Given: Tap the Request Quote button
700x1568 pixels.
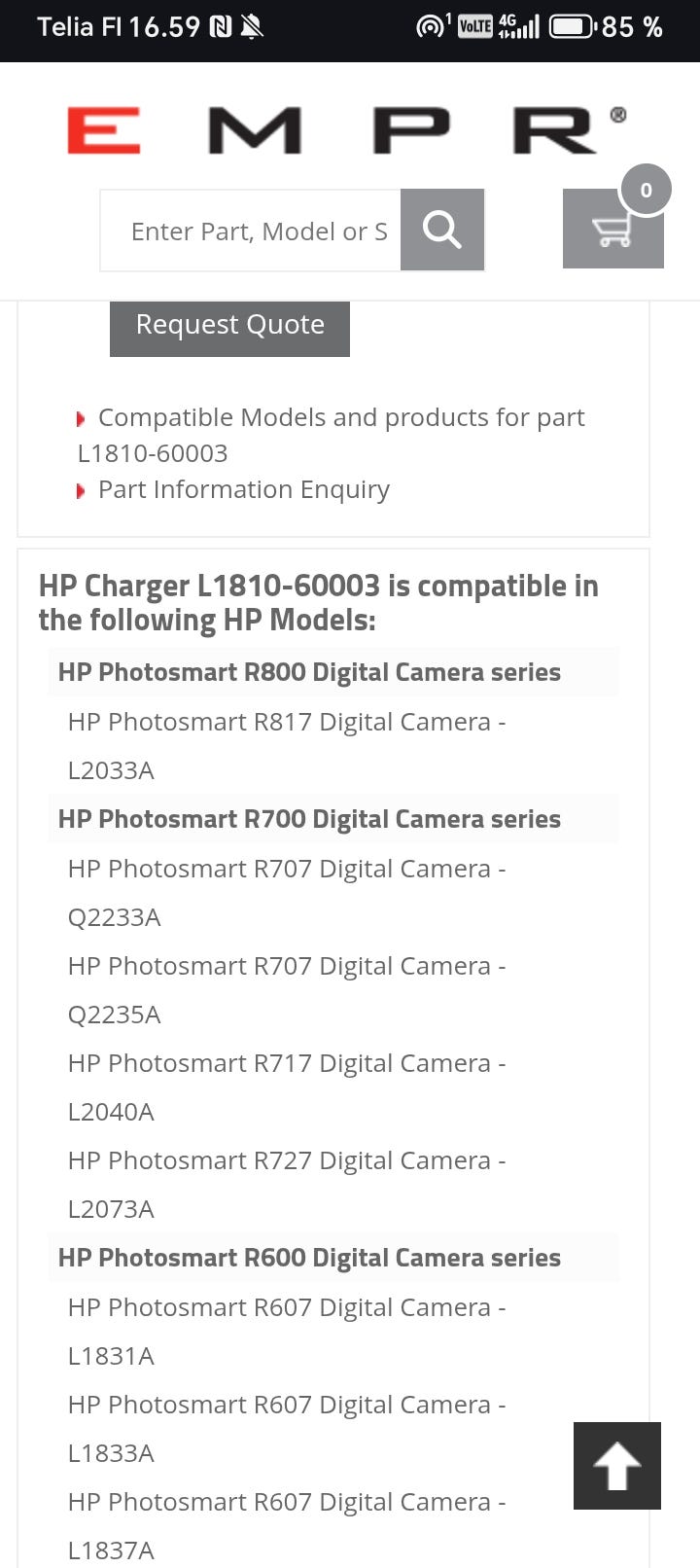Looking at the screenshot, I should tap(229, 326).
